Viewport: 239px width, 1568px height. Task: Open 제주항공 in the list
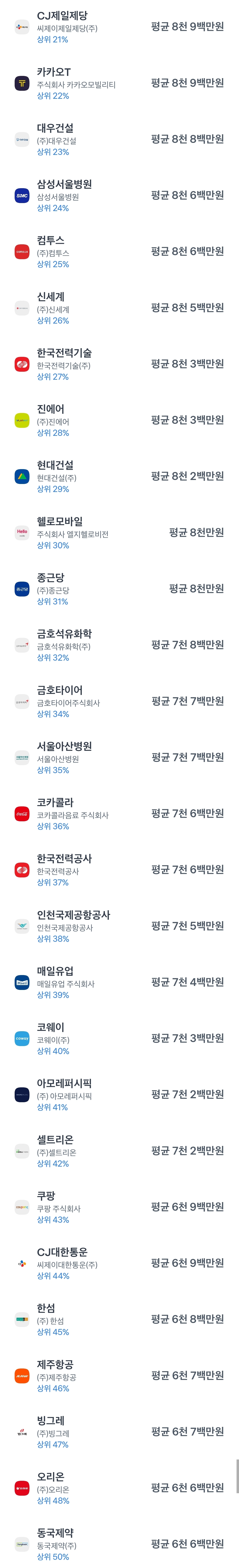[119, 1376]
